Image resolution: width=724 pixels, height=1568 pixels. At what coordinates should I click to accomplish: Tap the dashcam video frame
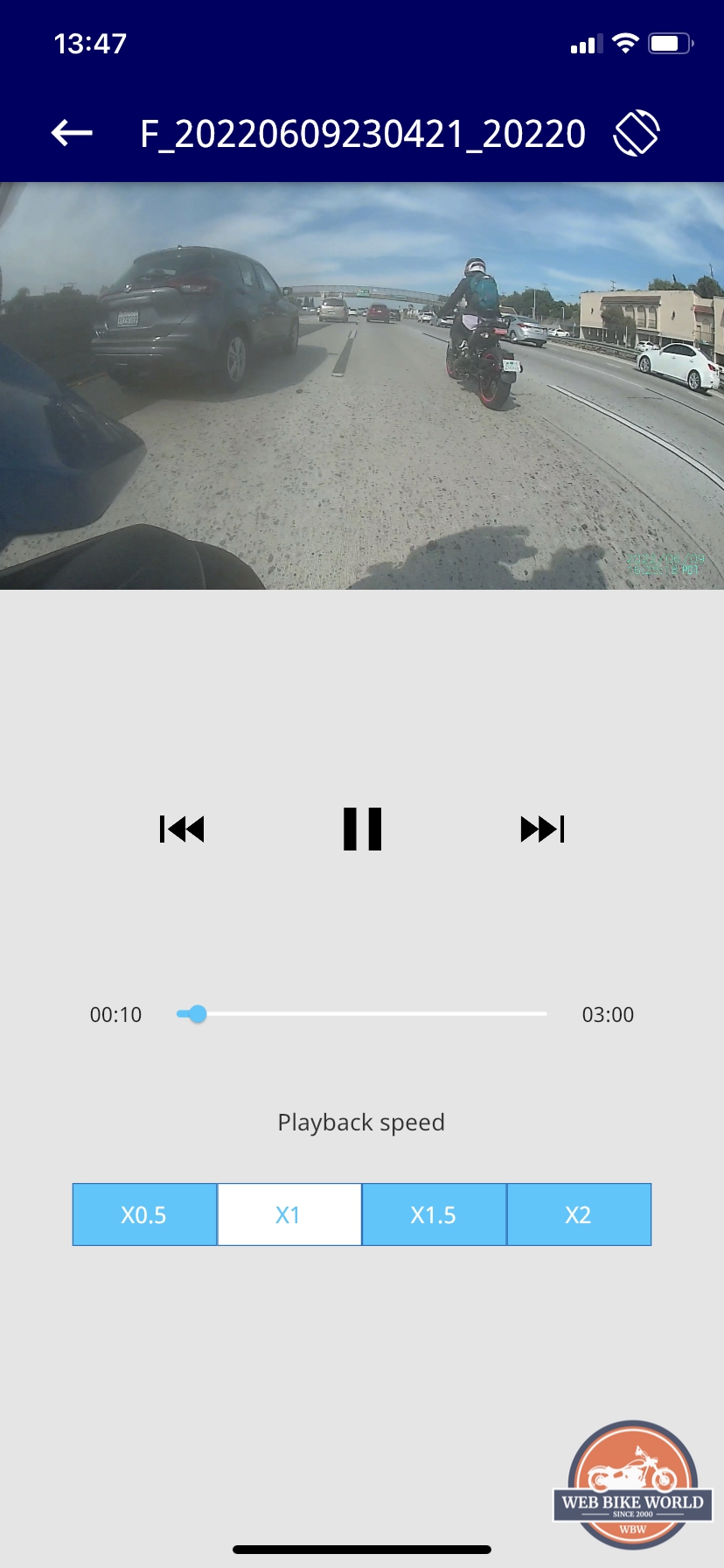pos(362,386)
